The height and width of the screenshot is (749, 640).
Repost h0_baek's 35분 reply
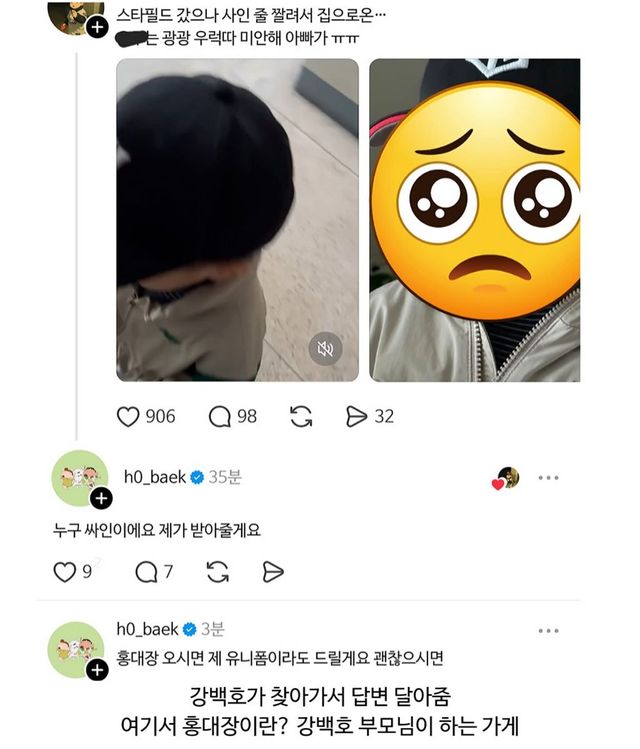[x=217, y=571]
